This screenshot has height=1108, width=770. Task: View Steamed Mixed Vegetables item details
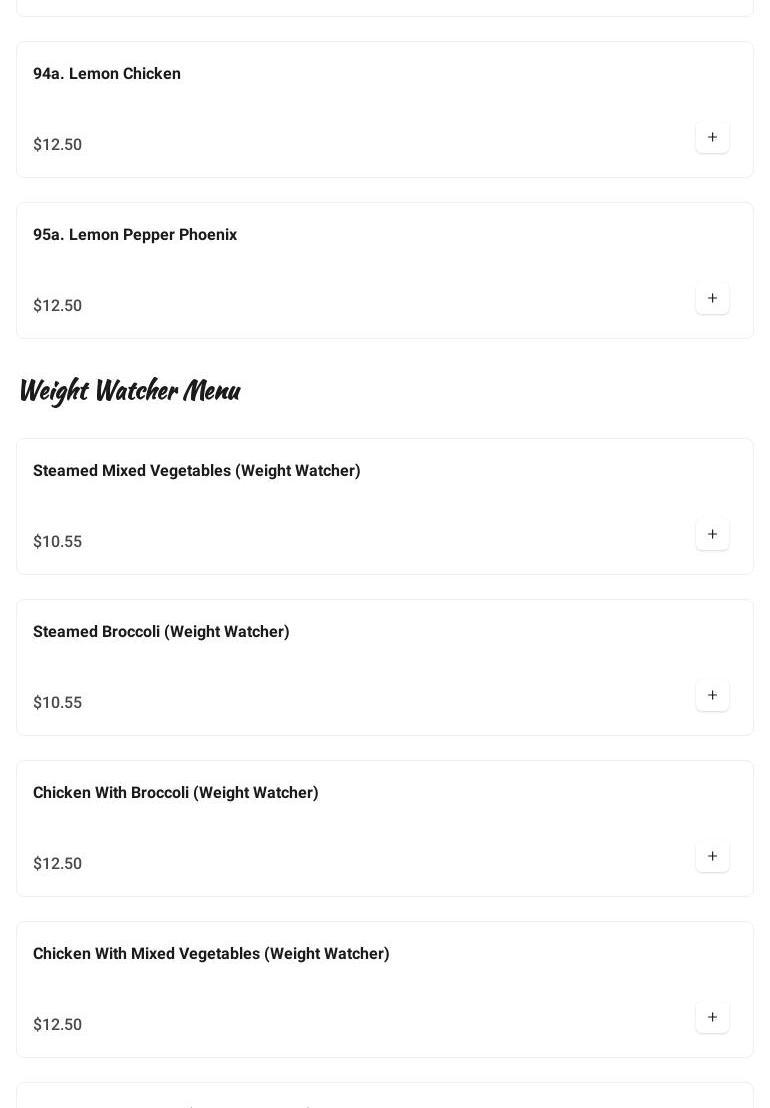click(197, 471)
